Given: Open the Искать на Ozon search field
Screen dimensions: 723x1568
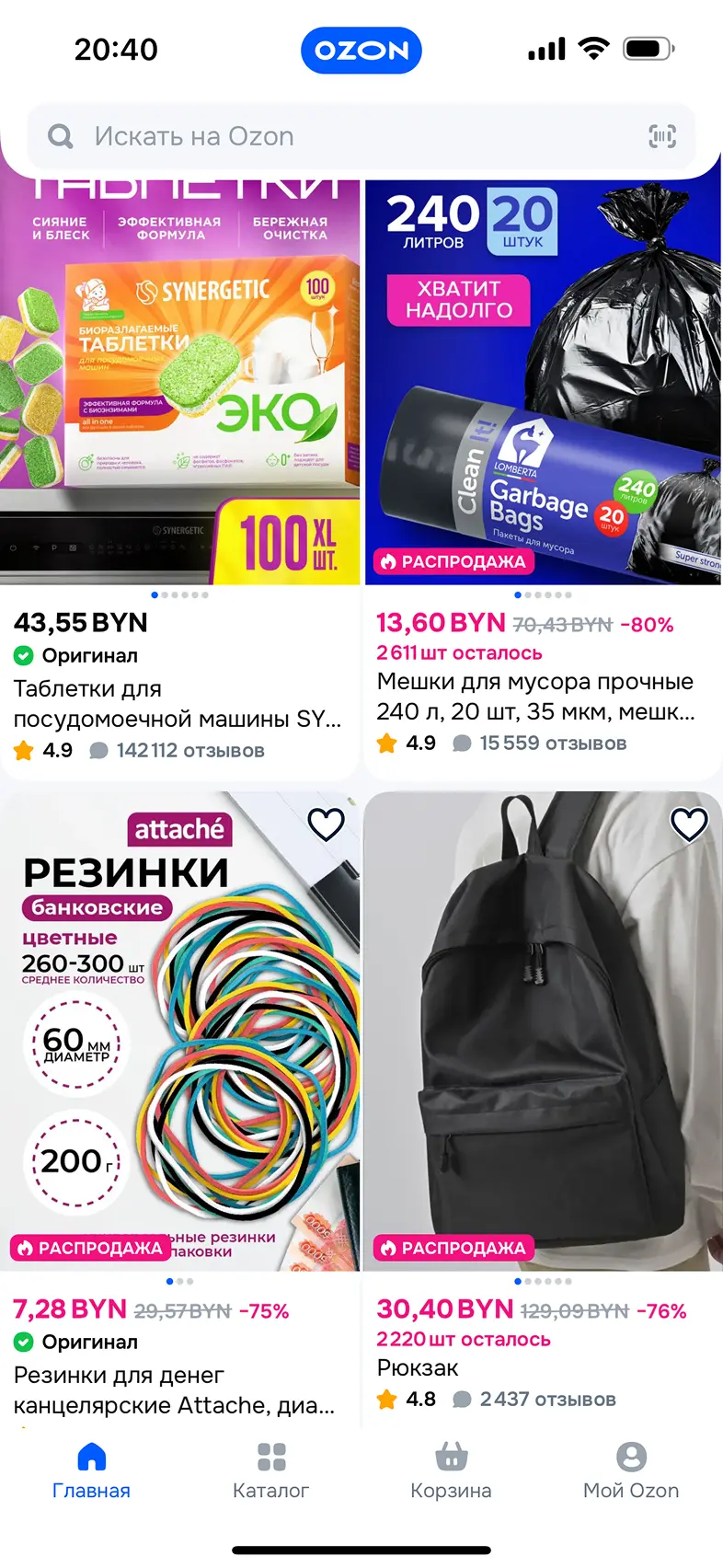Looking at the screenshot, I should point(361,136).
